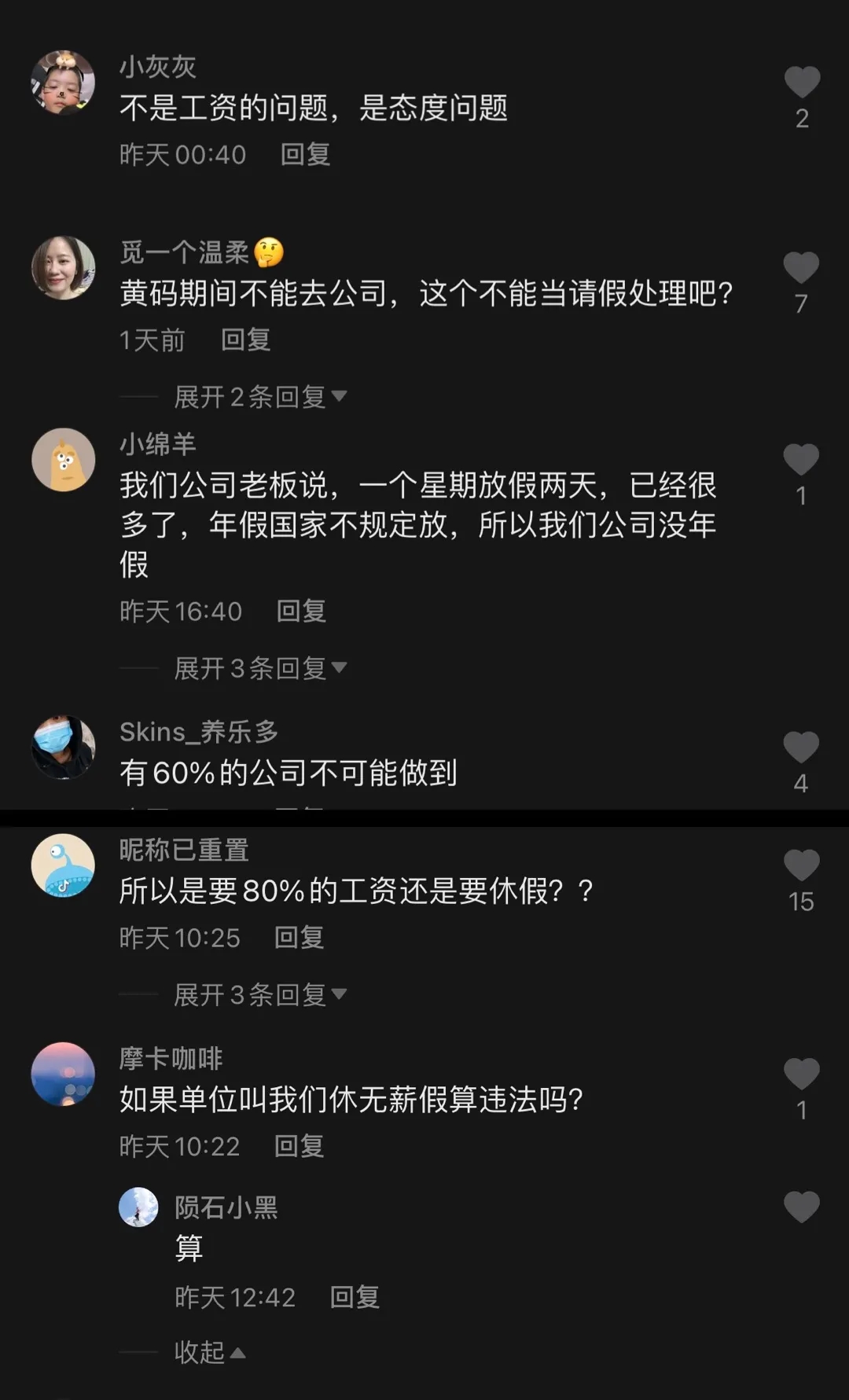Like Skins_养乐多's comment

pyautogui.click(x=801, y=748)
